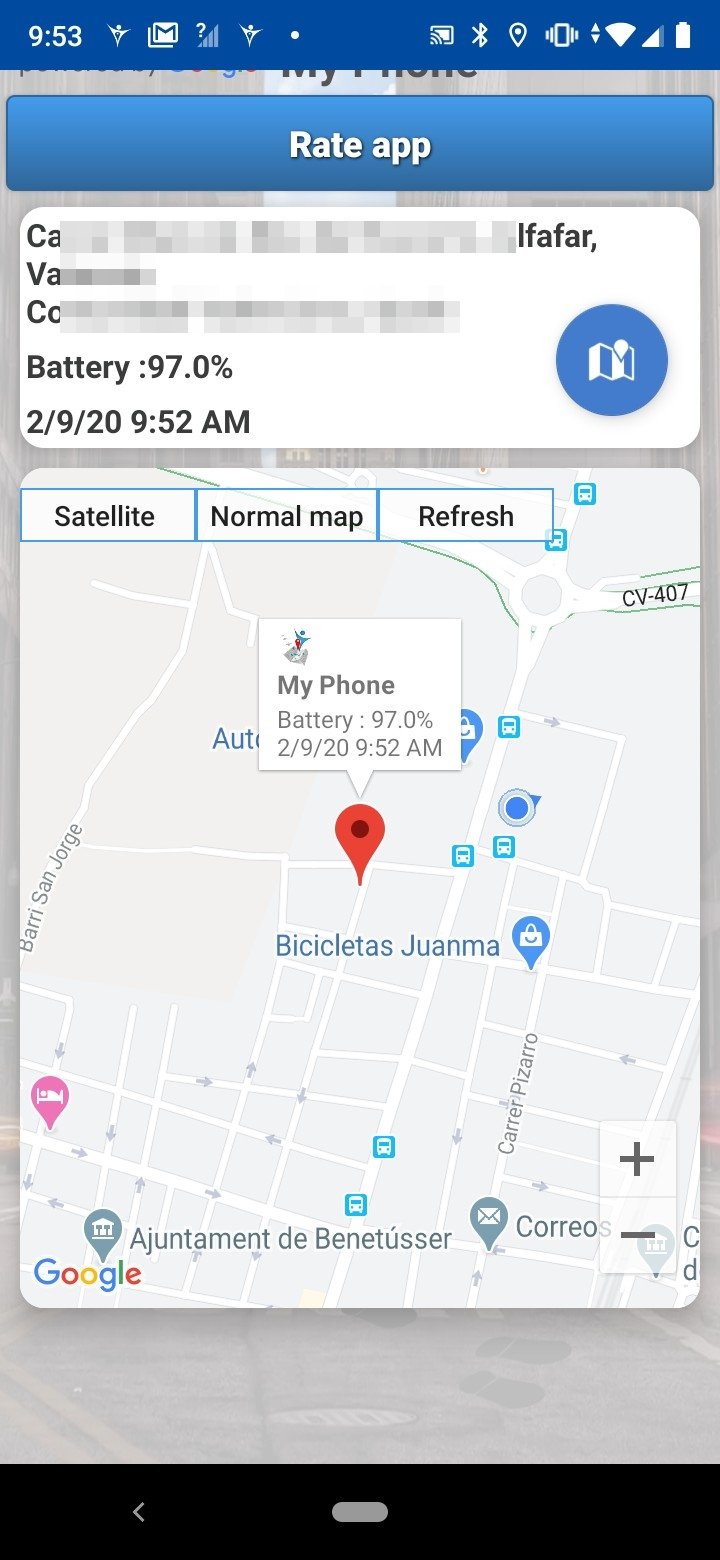
Task: Zoom in on the map
Action: pyautogui.click(x=637, y=1159)
